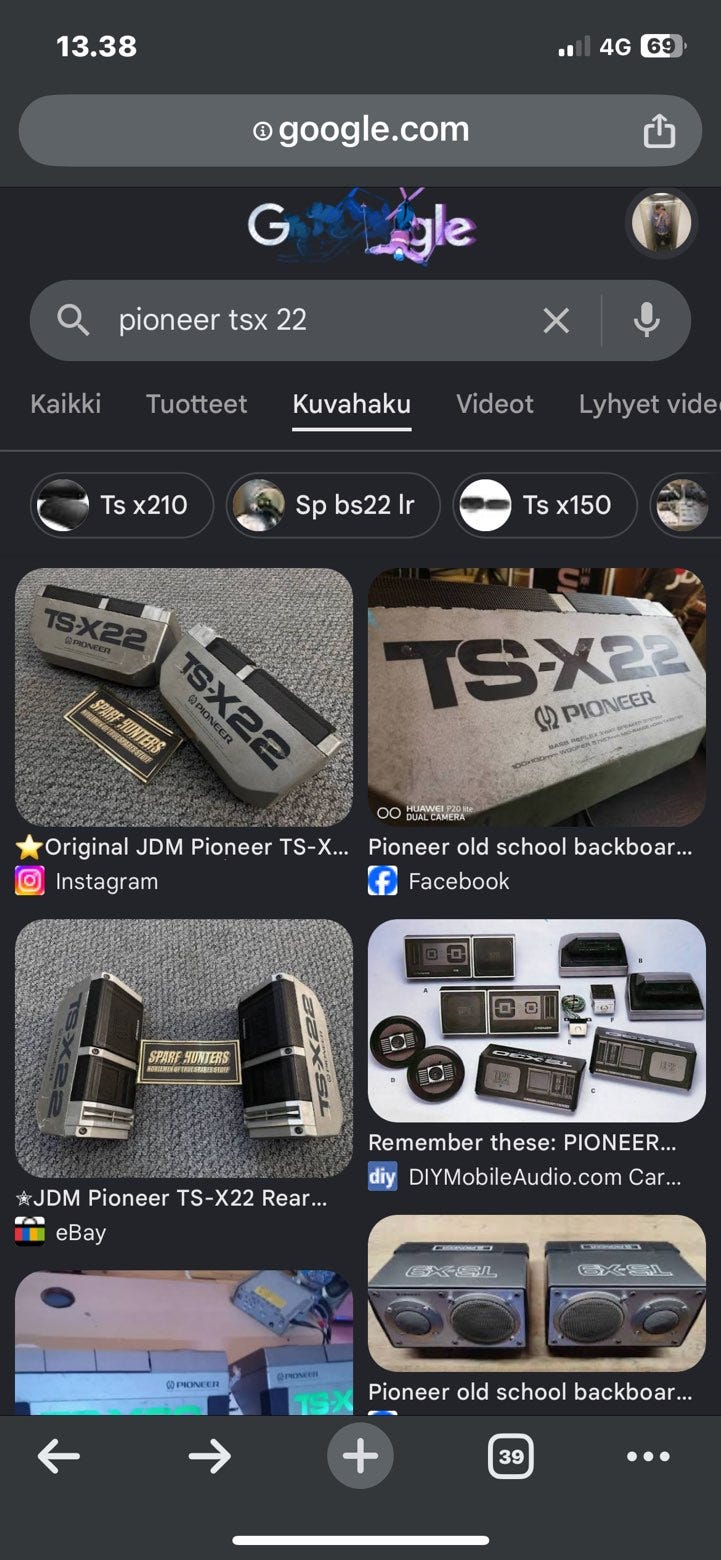Share the current page
The width and height of the screenshot is (721, 1560).
pos(659,130)
